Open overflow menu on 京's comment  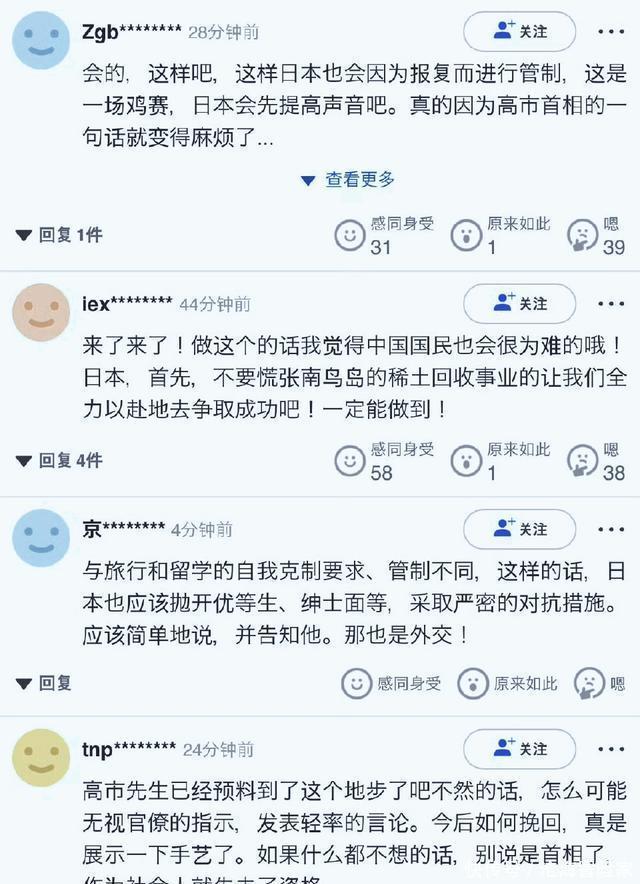(611, 529)
